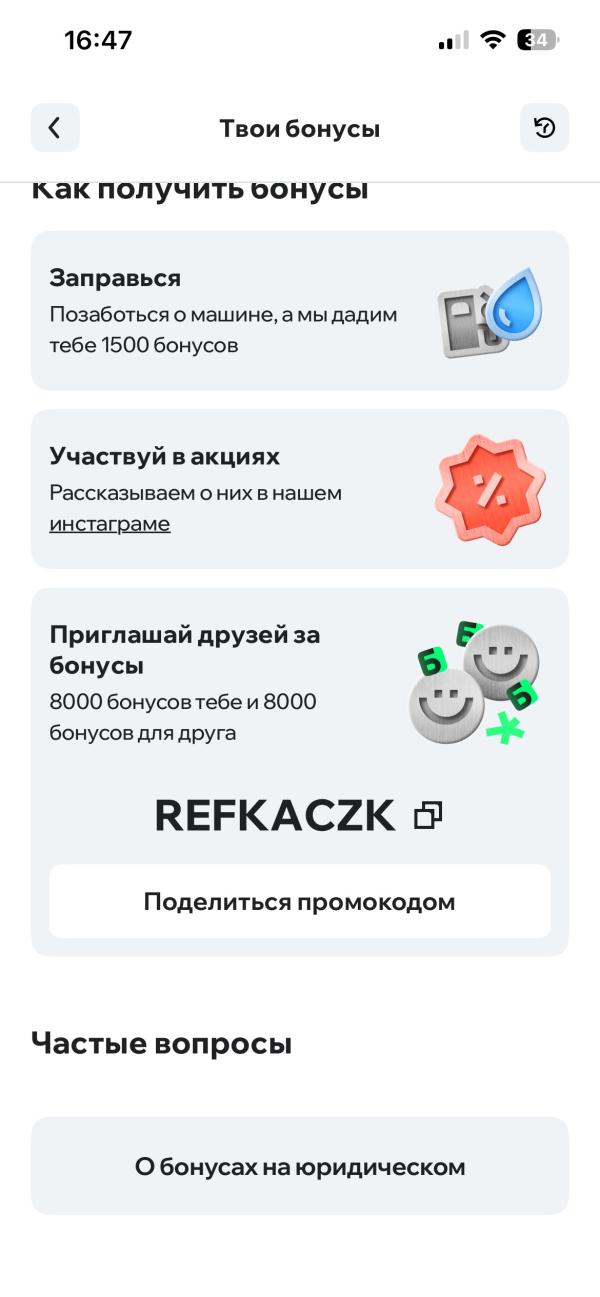
Task: Open the инстаграме link
Action: [x=110, y=524]
